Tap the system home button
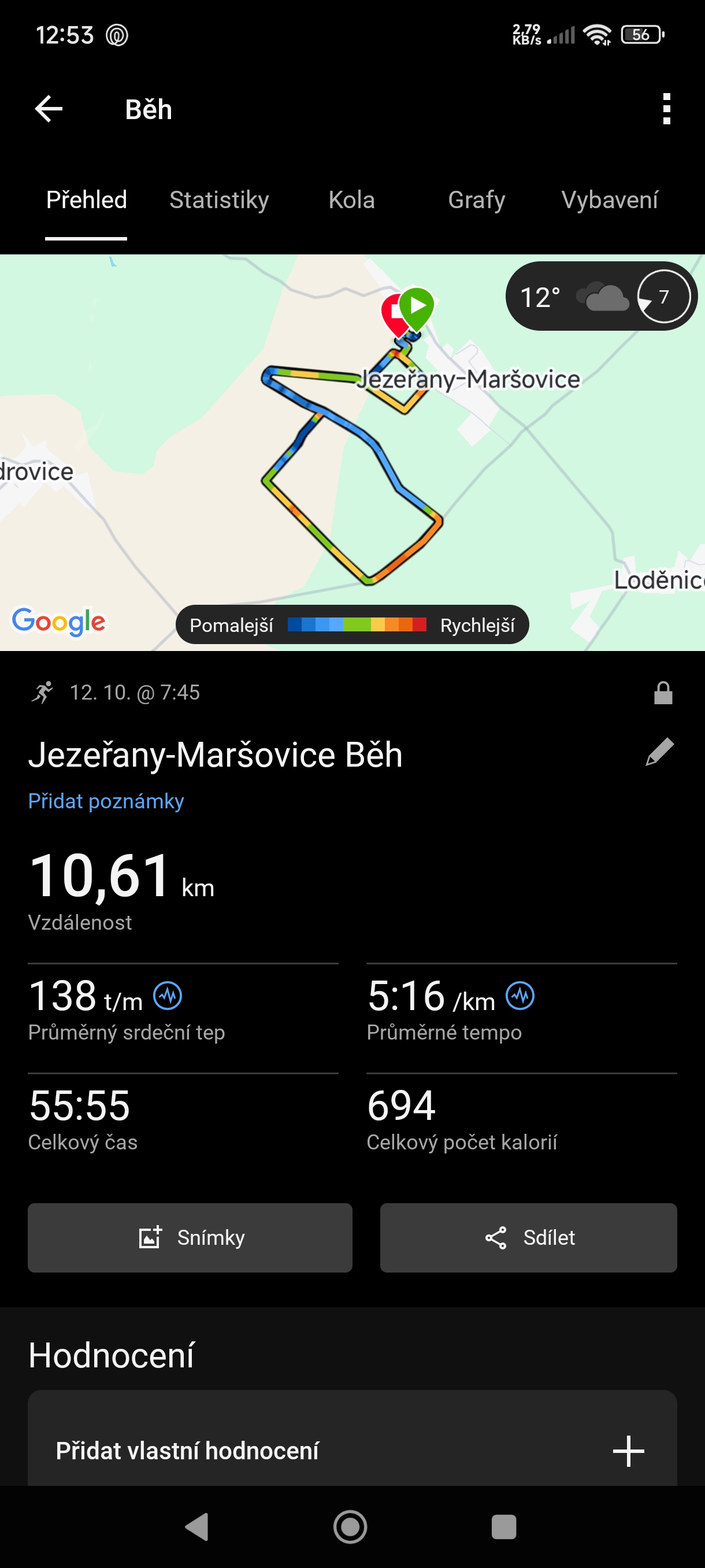Image resolution: width=705 pixels, height=1568 pixels. 350,1526
